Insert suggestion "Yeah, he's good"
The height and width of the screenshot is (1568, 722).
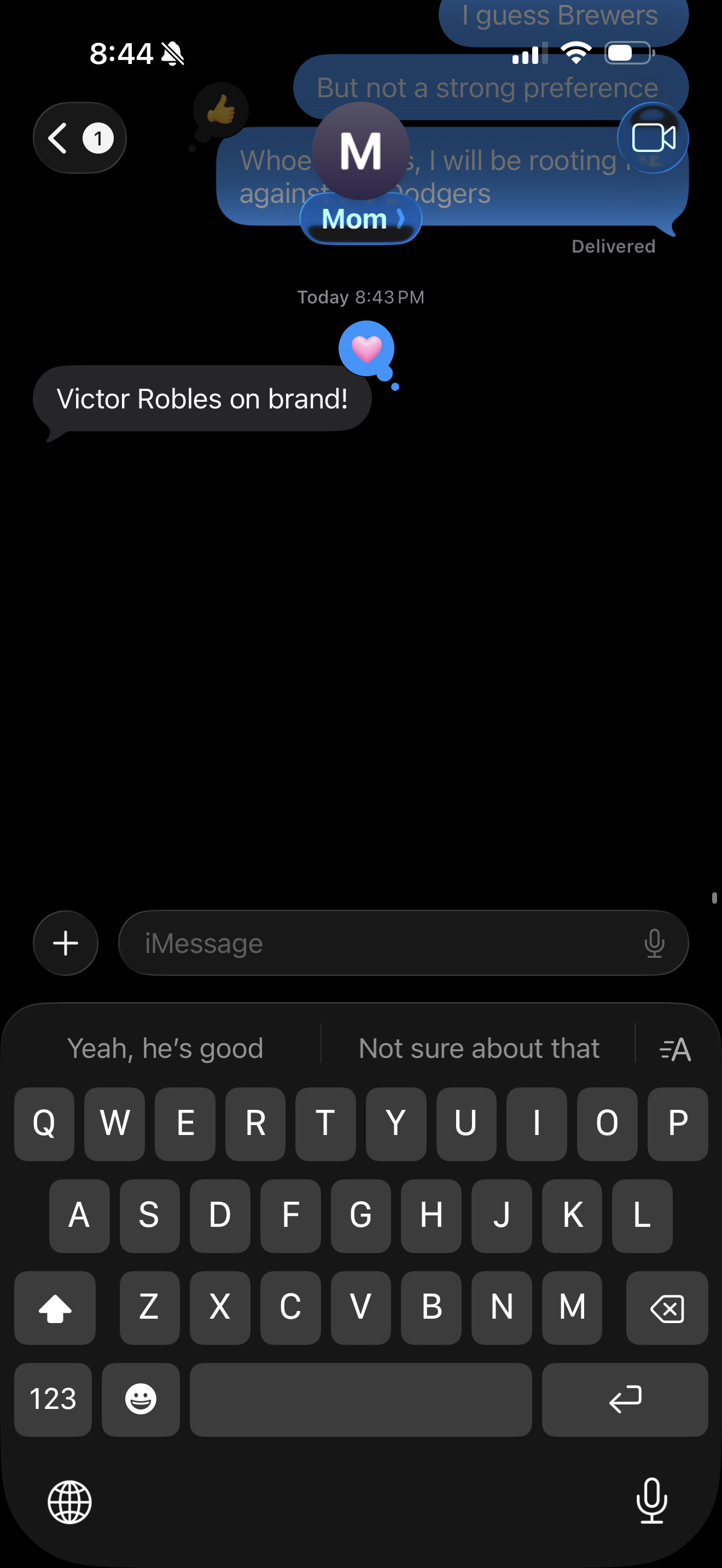tap(165, 1048)
